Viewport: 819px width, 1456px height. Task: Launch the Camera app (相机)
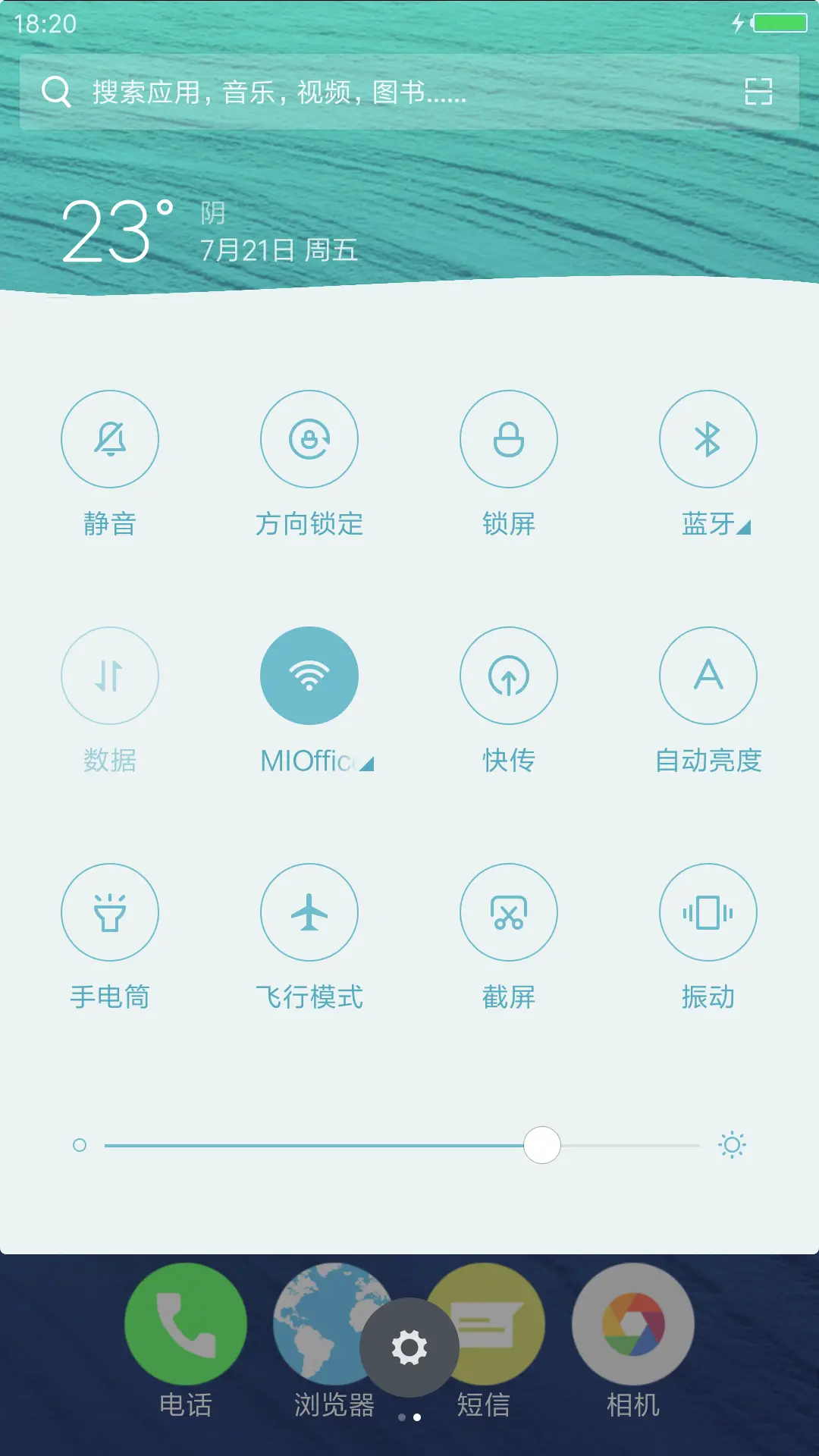tap(633, 1324)
